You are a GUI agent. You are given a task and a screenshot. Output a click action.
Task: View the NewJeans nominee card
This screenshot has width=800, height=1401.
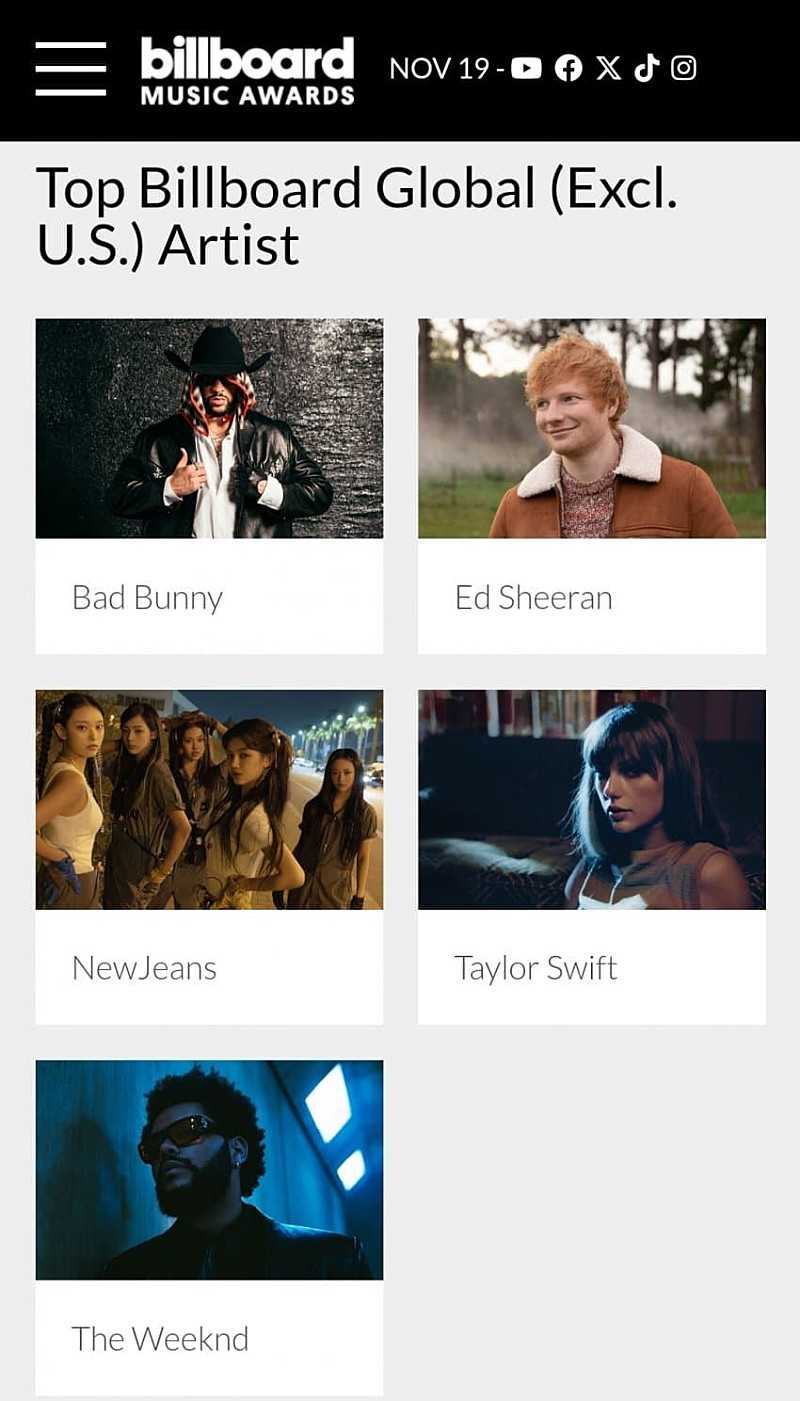pos(209,856)
